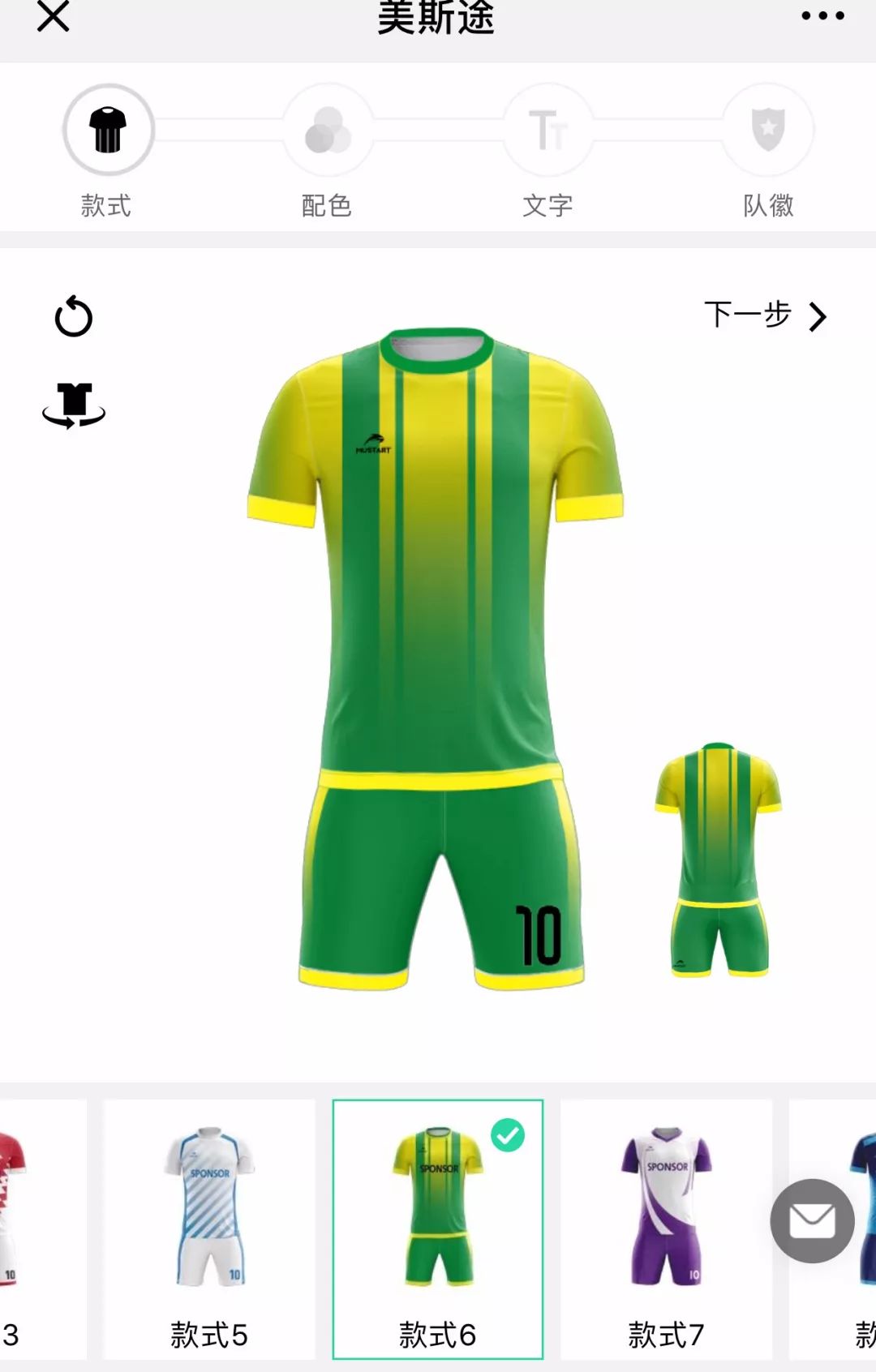Screen dimensions: 876x1372
Task: Choose the purple 款式7 jersey
Action: [x=666, y=1228]
